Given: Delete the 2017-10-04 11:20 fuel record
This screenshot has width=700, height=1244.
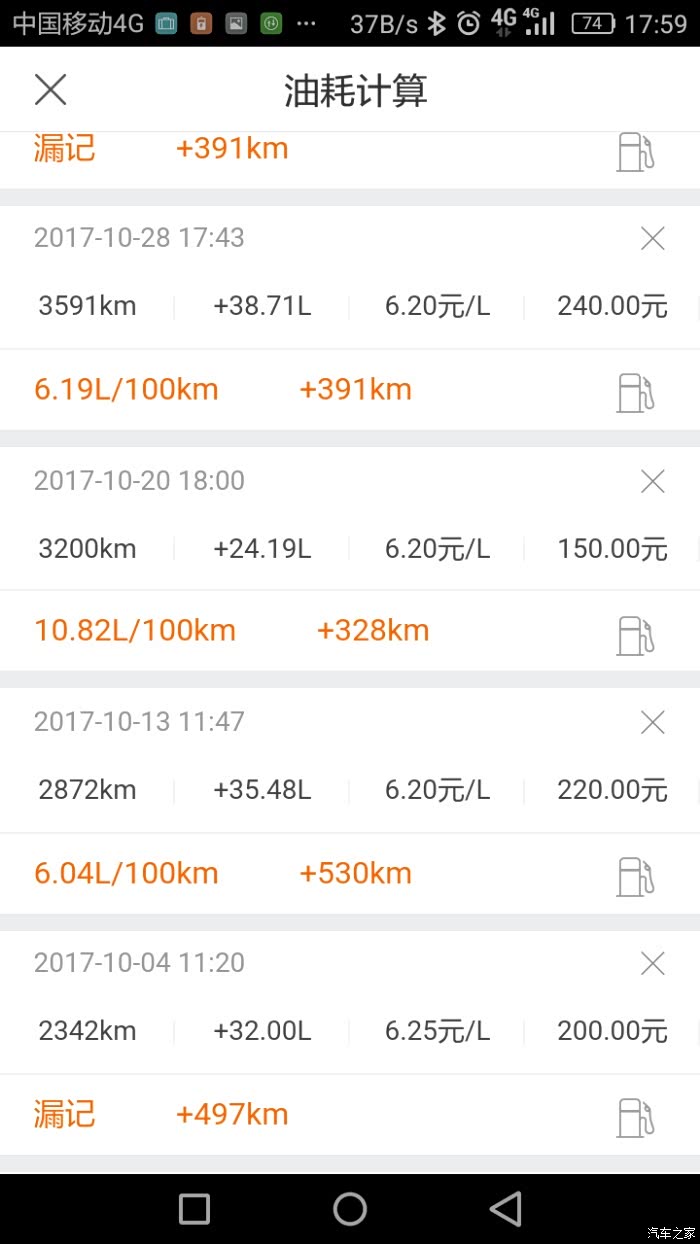Looking at the screenshot, I should (652, 963).
